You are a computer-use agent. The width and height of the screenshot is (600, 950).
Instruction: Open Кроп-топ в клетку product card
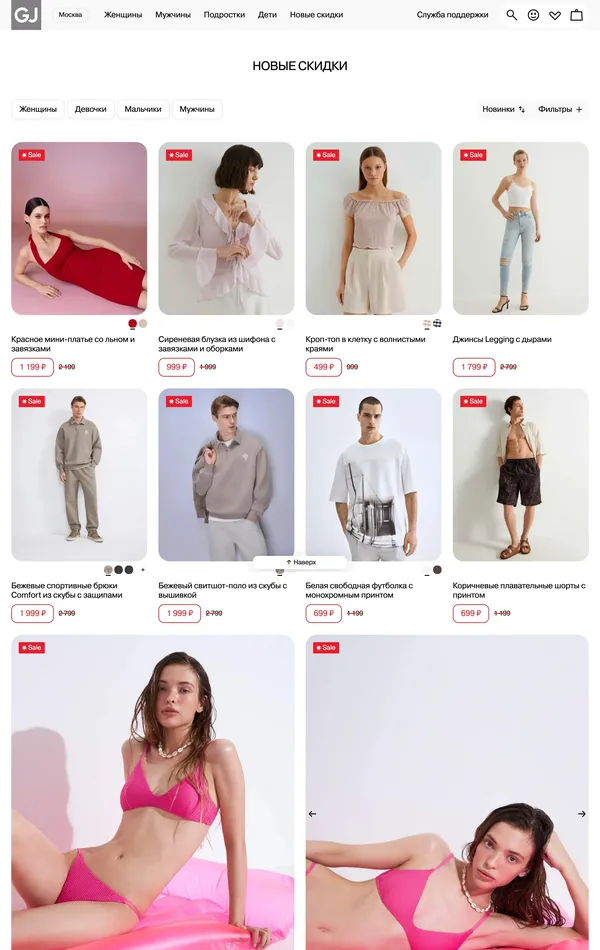(x=373, y=229)
